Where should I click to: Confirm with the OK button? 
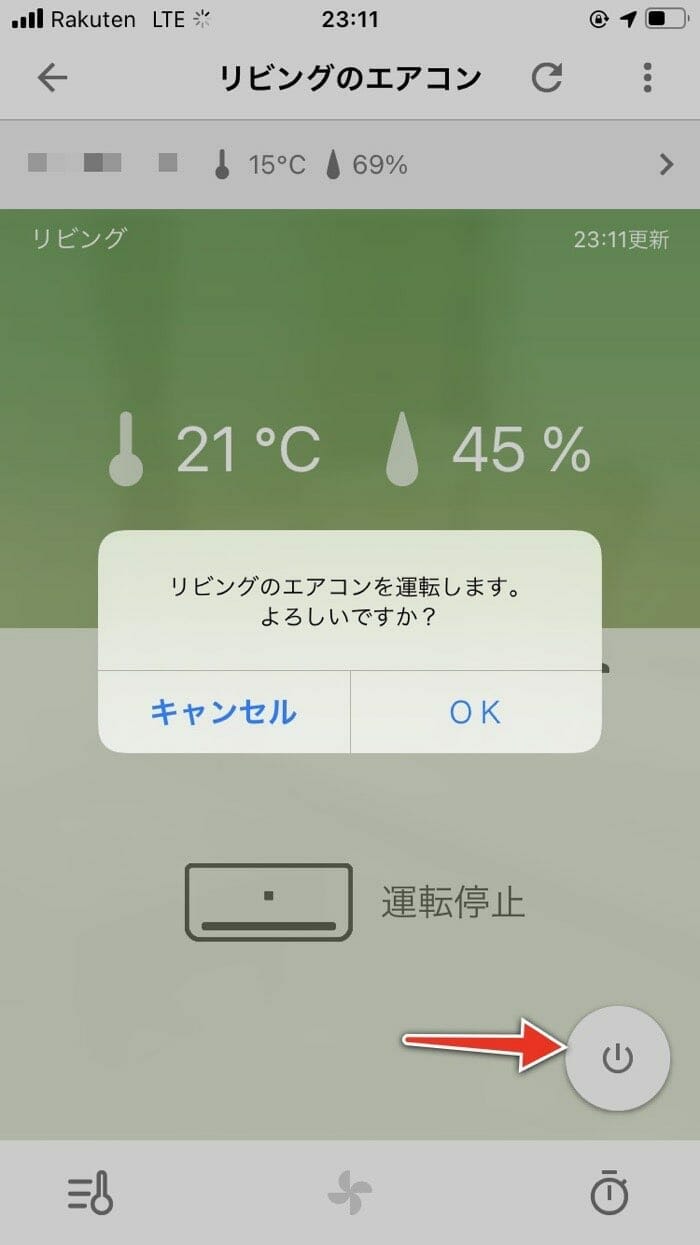[475, 712]
